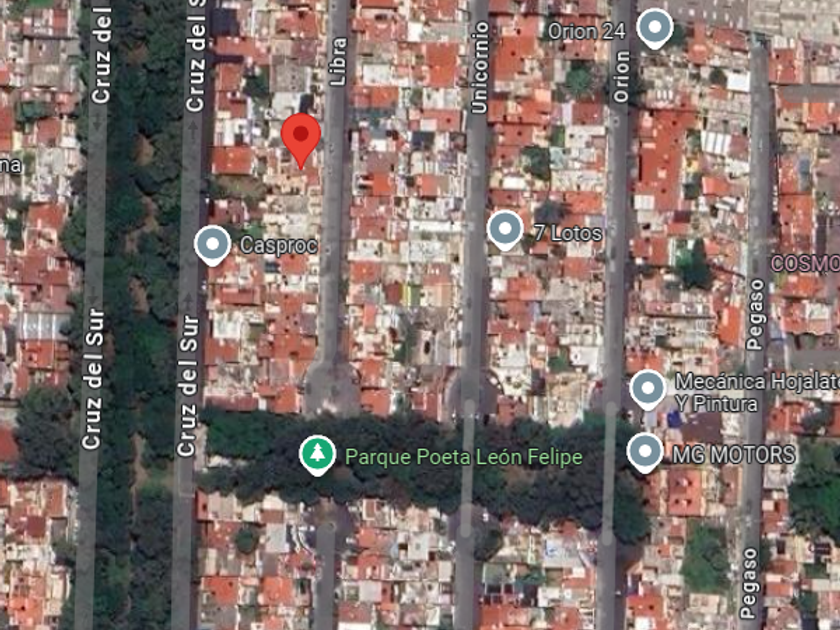This screenshot has width=840, height=630.
Task: Tap the Parque Poeta León Felipe marker
Action: [318, 455]
